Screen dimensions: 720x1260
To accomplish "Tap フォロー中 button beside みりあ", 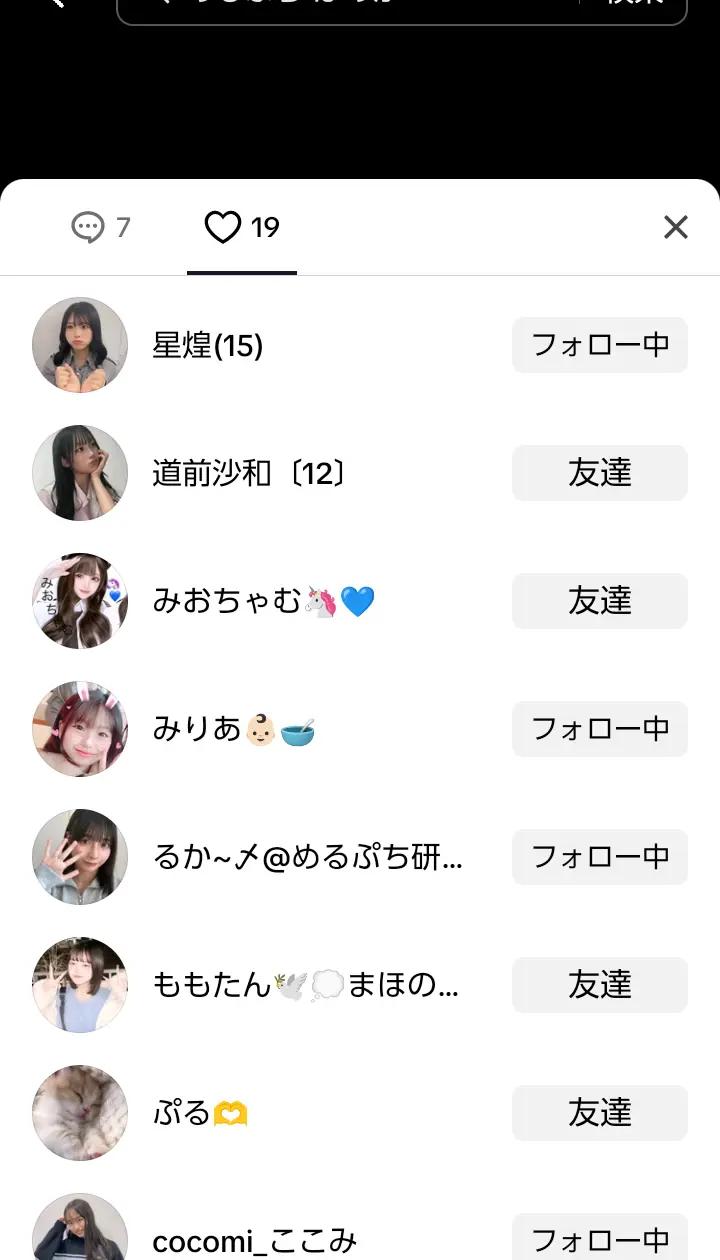I will point(600,729).
